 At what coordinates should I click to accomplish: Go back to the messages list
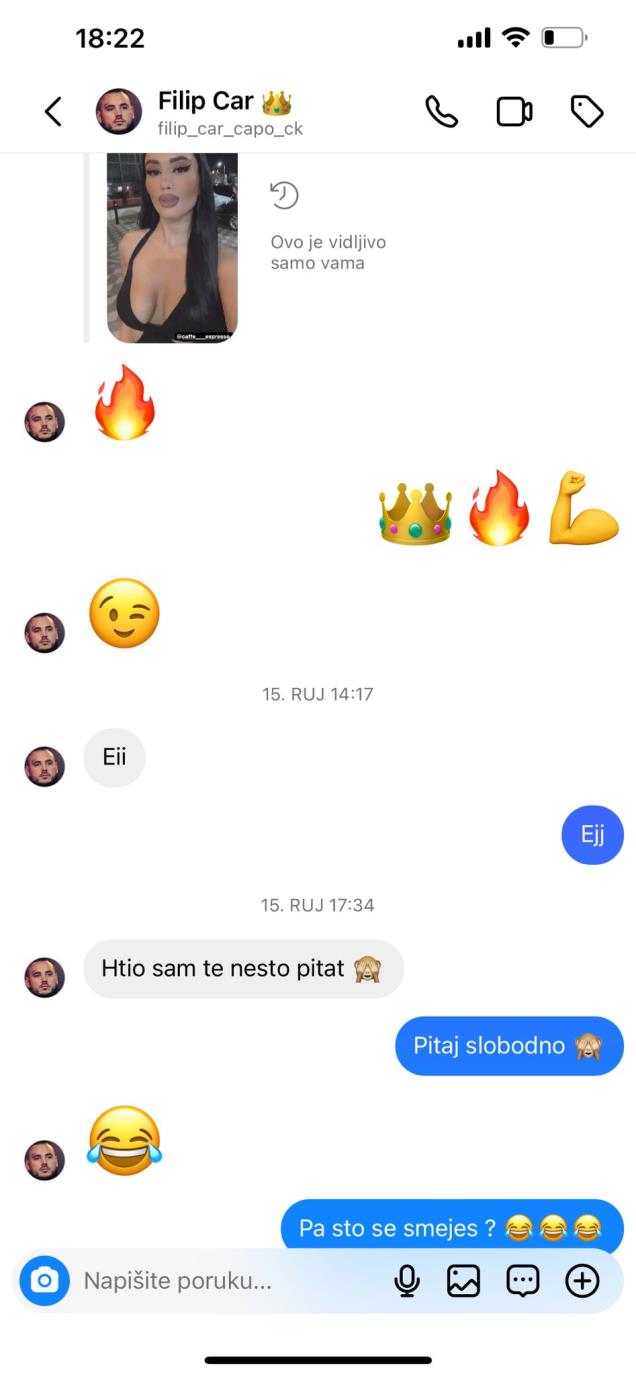53,112
